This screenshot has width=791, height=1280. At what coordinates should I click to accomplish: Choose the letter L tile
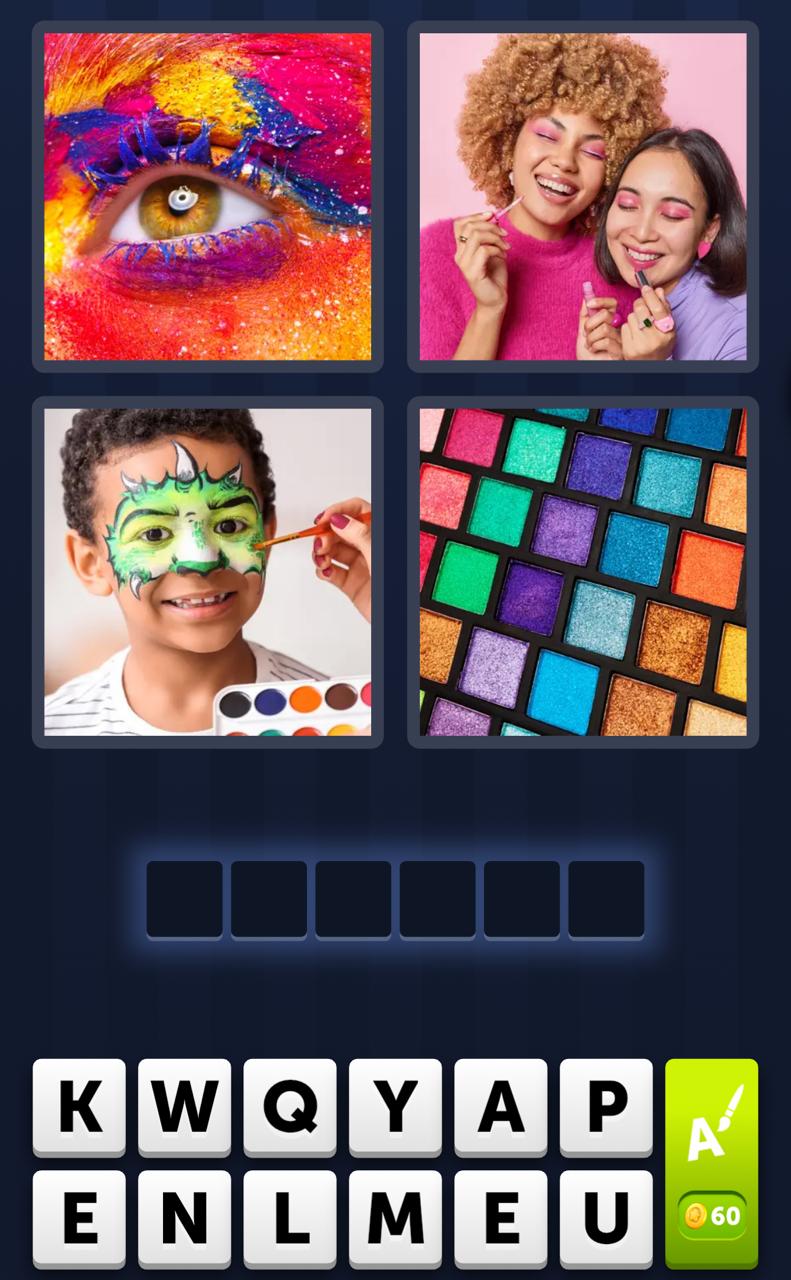click(x=290, y=1218)
